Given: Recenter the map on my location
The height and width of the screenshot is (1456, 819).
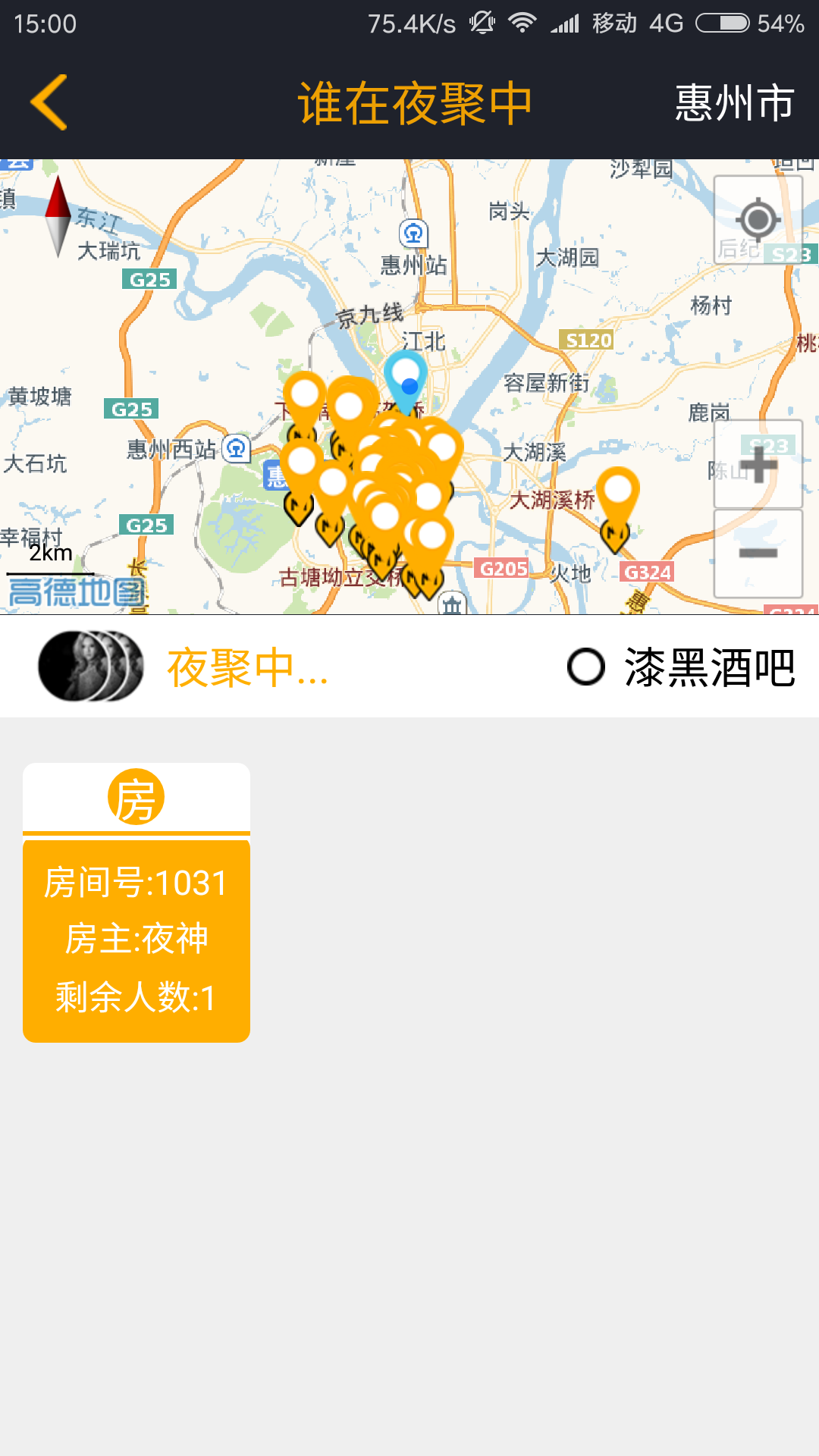Looking at the screenshot, I should [x=758, y=220].
